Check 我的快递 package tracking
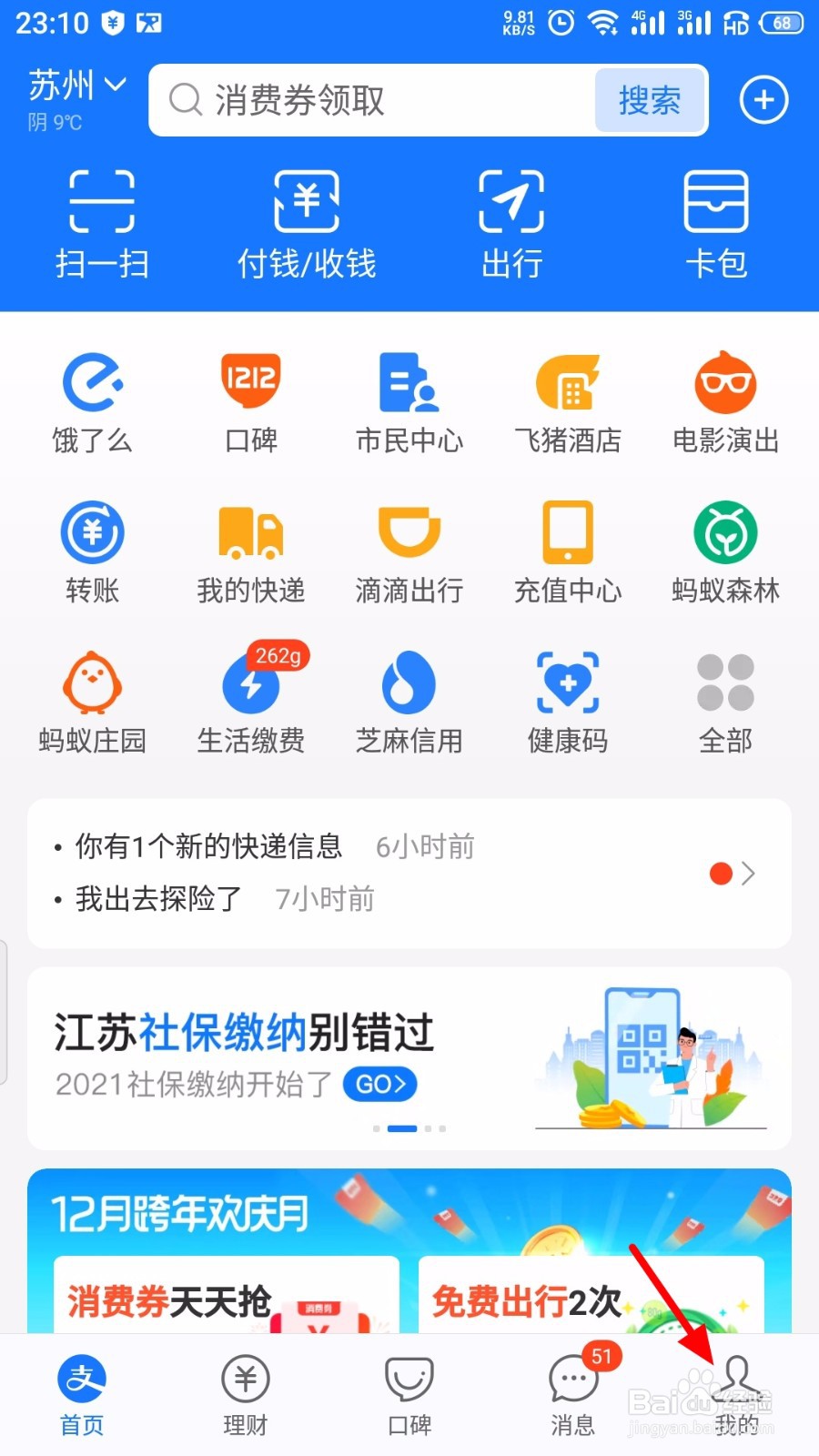 [x=250, y=551]
